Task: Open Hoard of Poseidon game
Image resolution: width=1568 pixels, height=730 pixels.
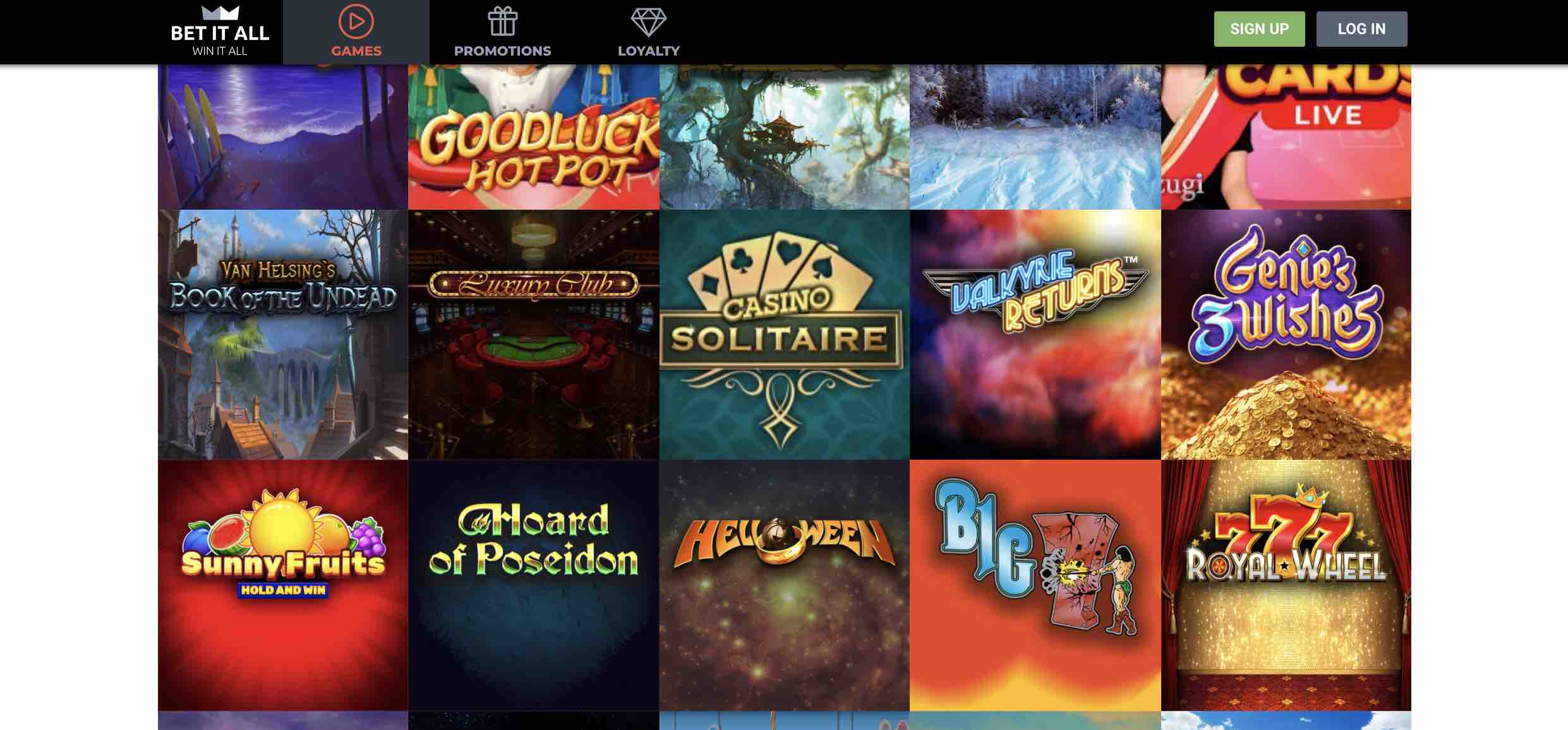Action: [x=533, y=585]
